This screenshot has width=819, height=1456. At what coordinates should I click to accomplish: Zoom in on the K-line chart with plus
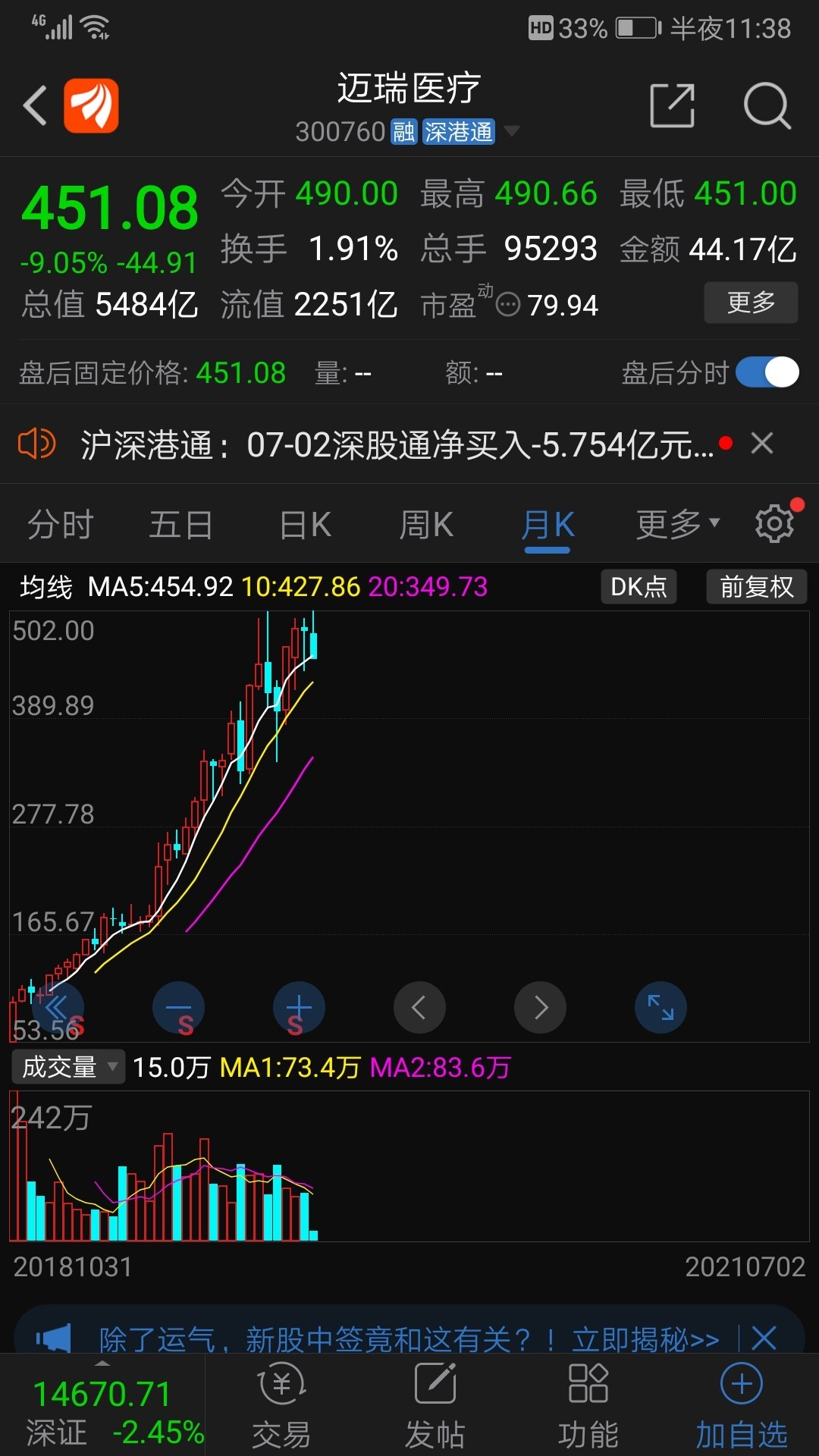pyautogui.click(x=298, y=1007)
